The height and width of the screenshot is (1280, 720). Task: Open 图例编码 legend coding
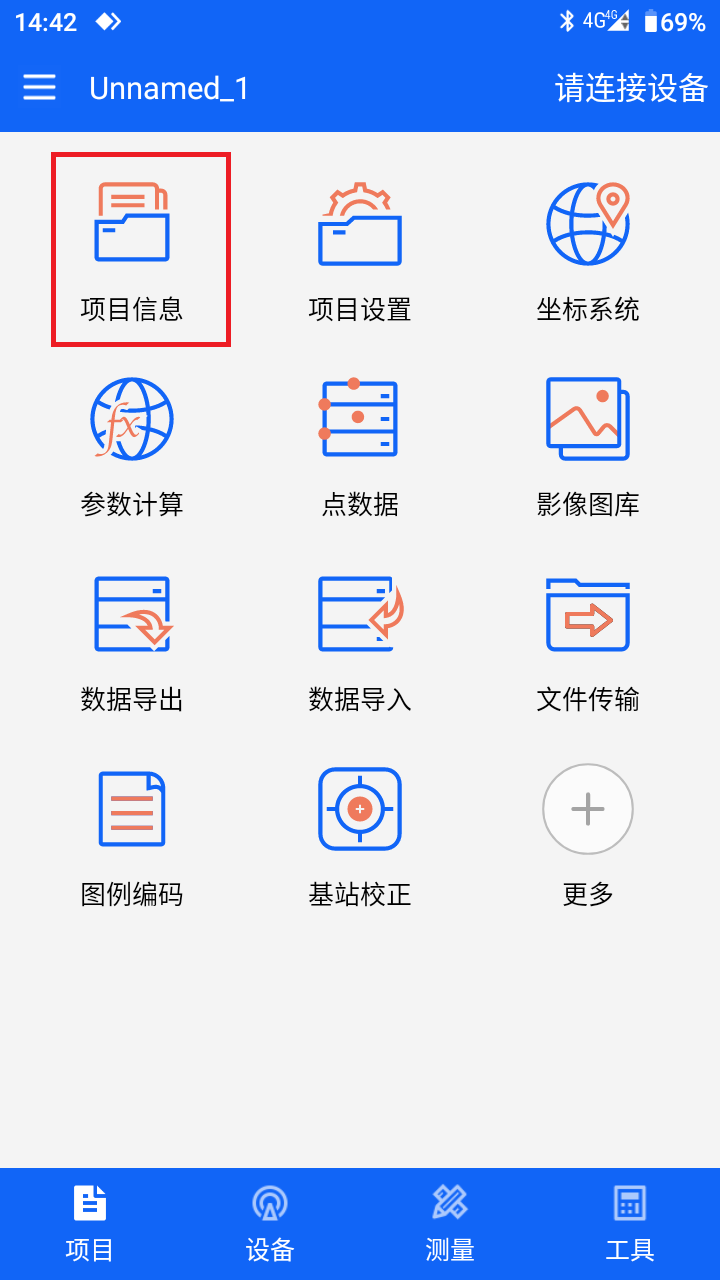[132, 835]
